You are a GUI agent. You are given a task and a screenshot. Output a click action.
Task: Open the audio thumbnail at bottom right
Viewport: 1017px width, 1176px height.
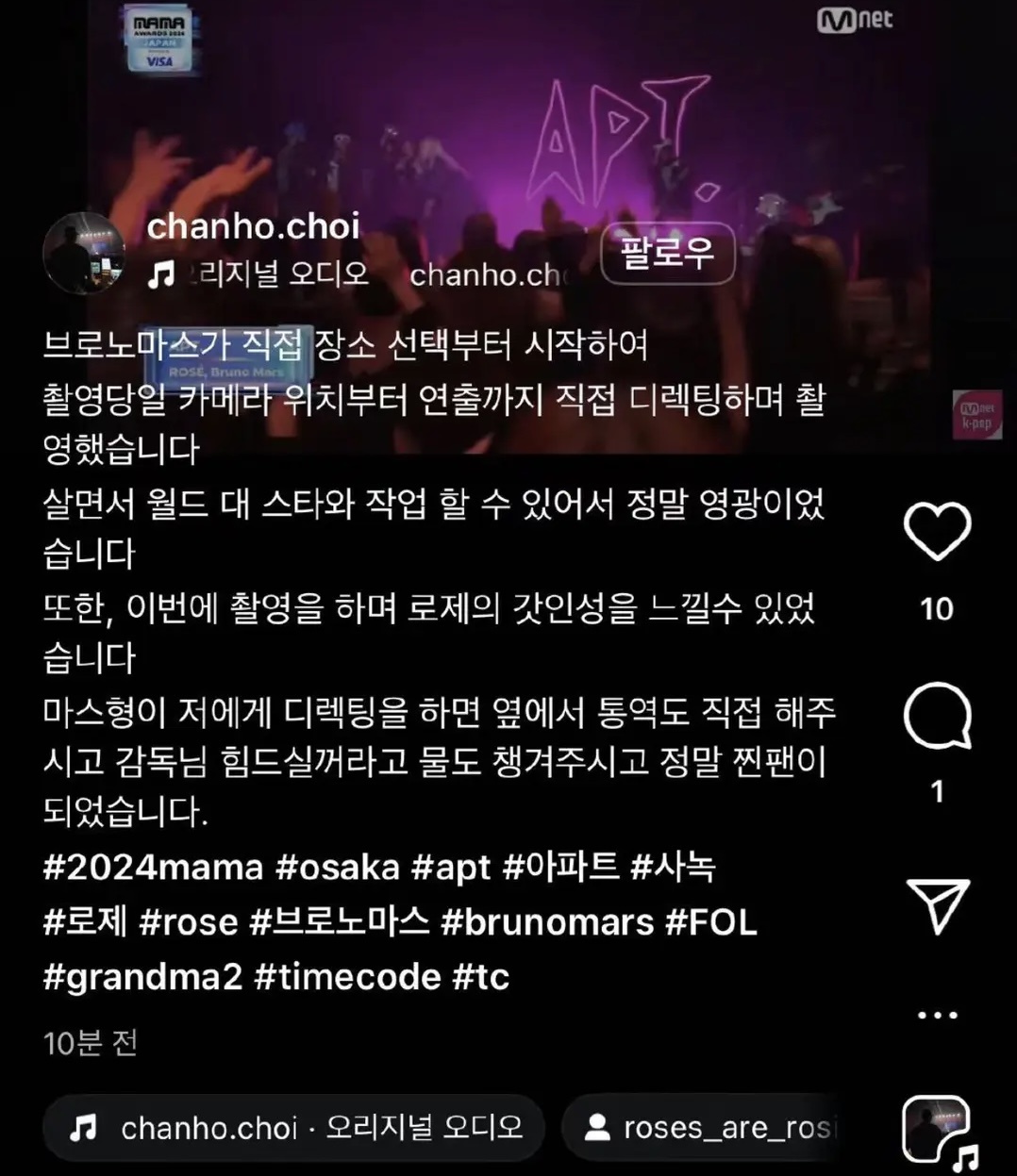click(936, 1130)
